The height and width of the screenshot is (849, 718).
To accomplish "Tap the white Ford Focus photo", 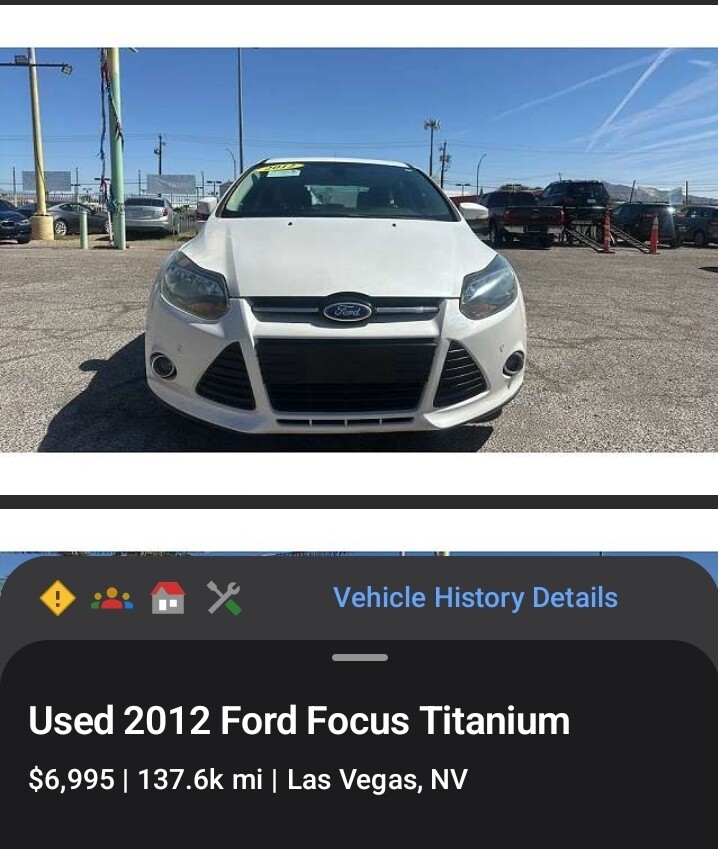I will [358, 250].
